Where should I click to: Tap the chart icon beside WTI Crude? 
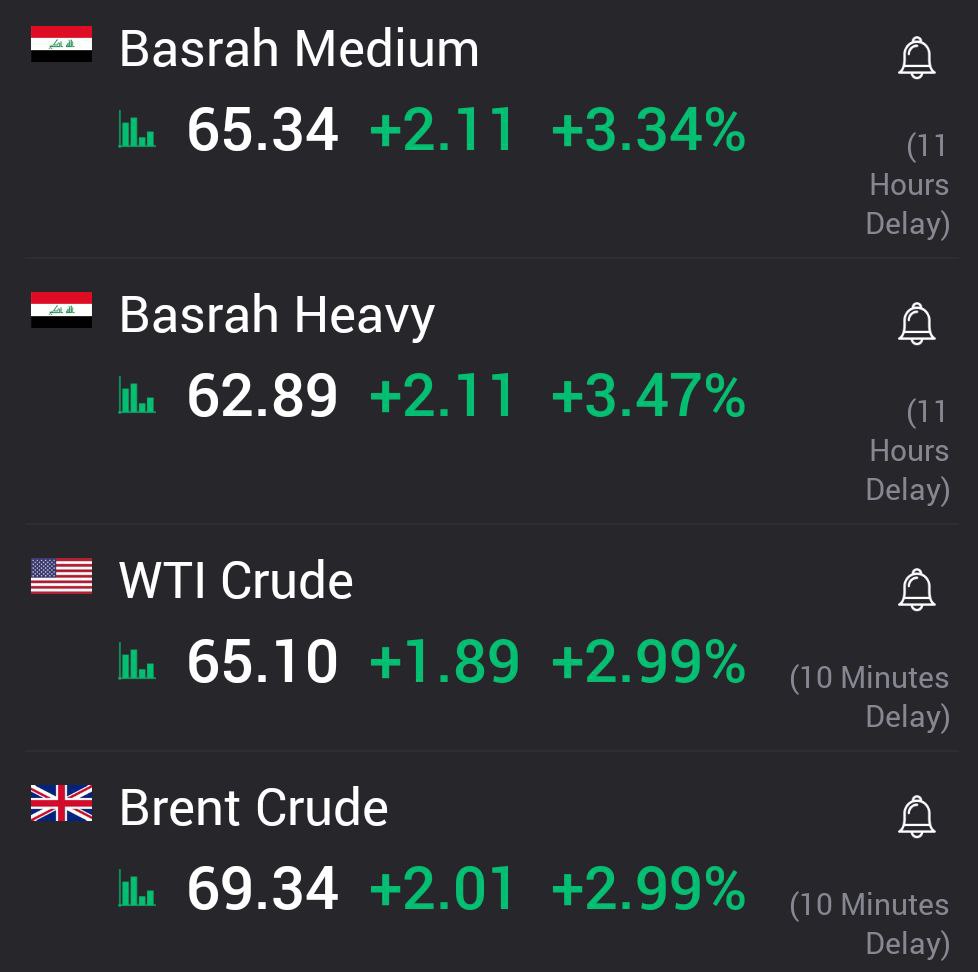click(137, 662)
